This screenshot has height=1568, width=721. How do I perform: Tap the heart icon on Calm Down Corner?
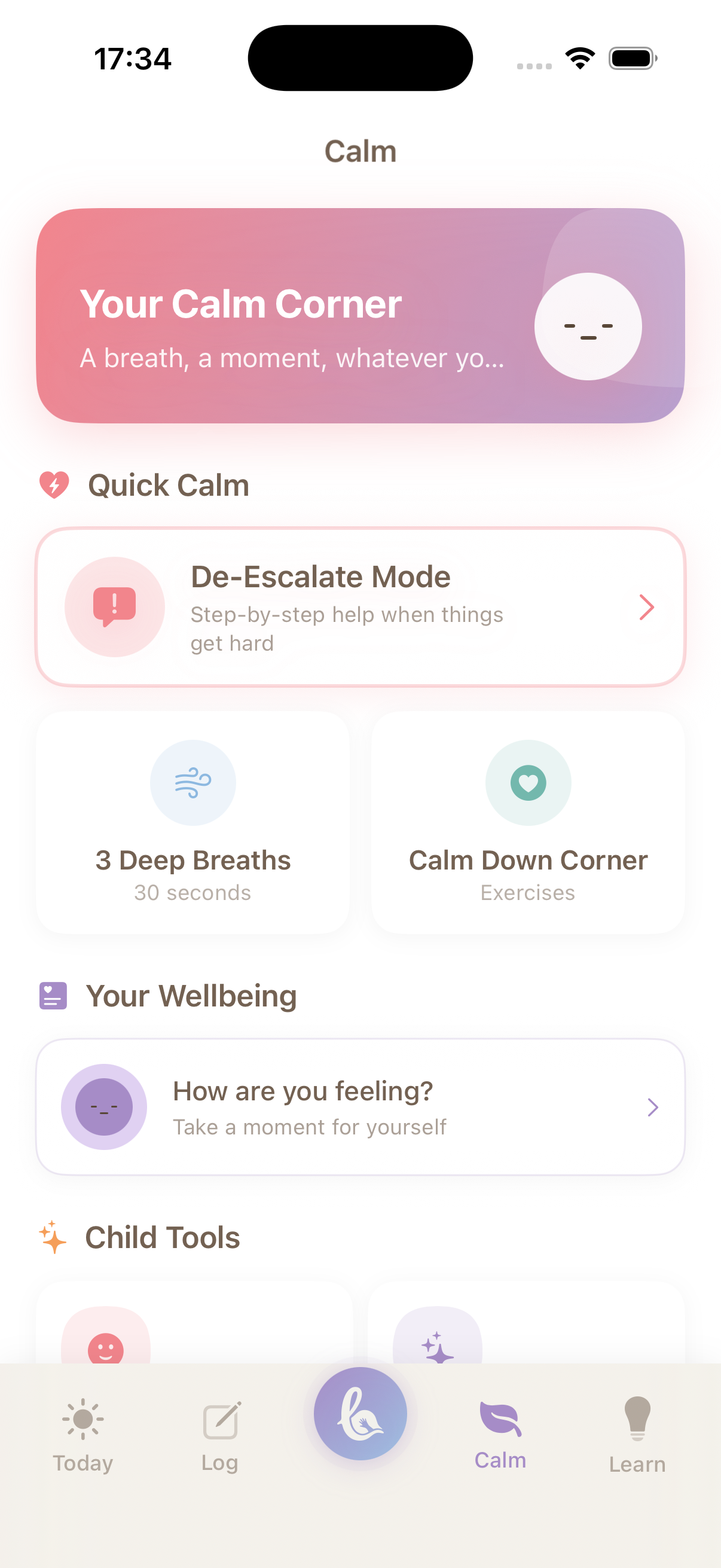click(528, 783)
